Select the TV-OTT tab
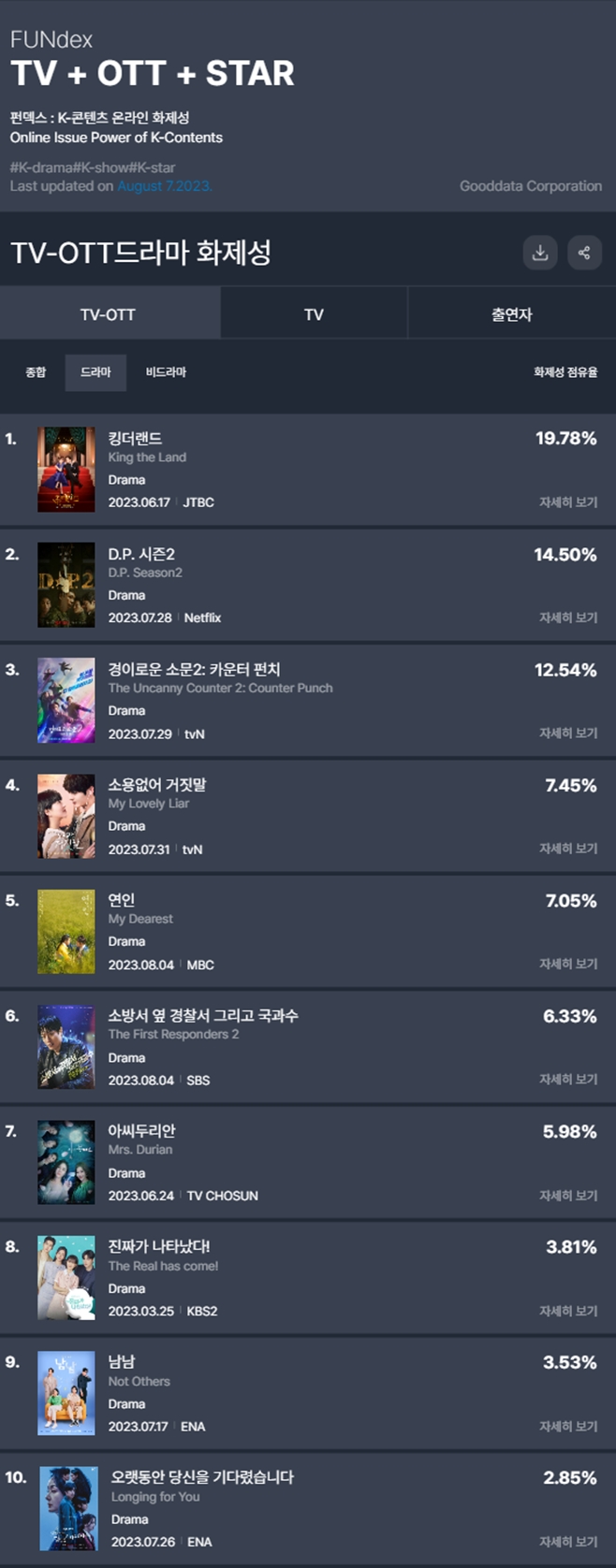Screen dimensions: 616x1568 (x=109, y=314)
